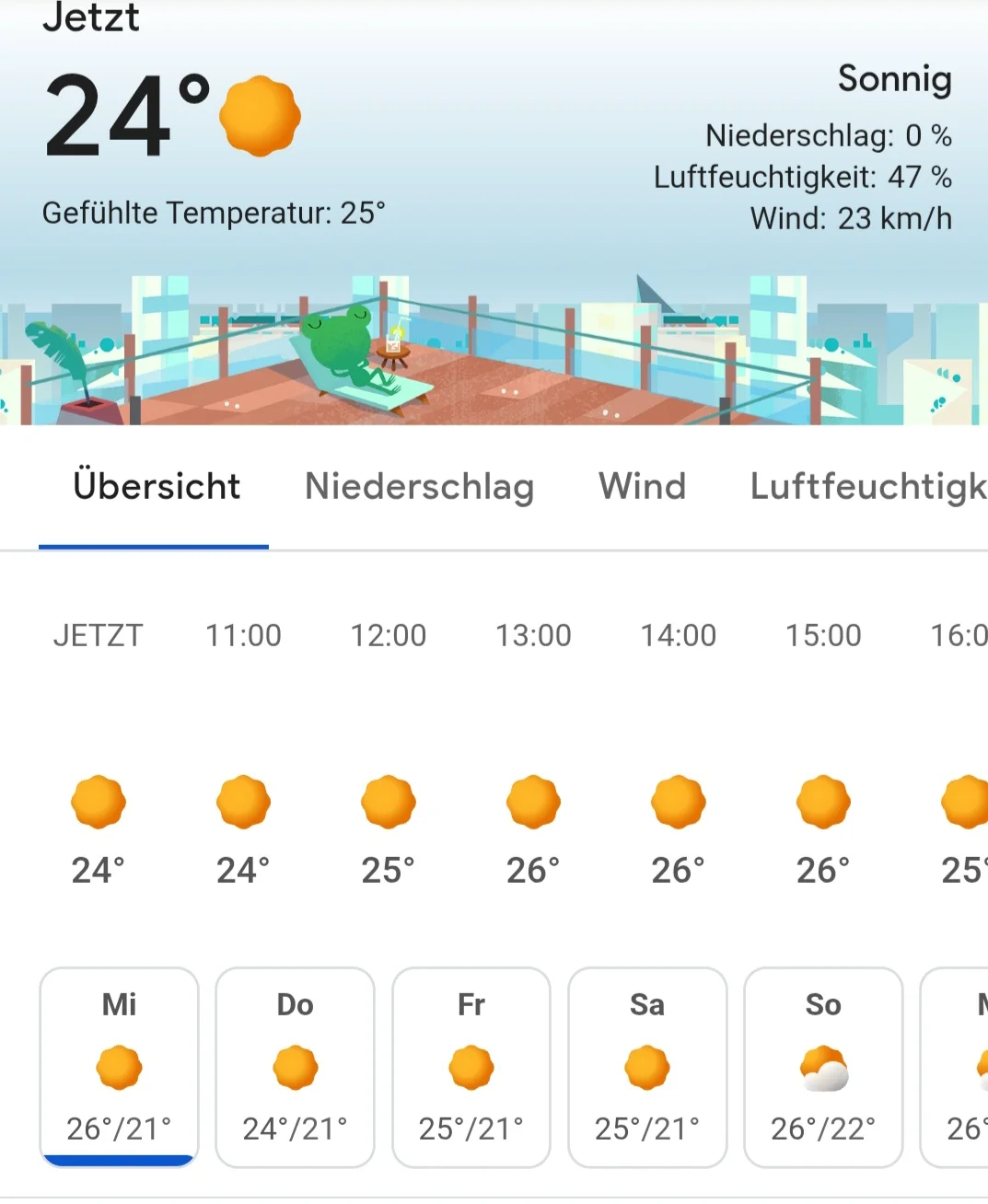
Task: Switch to the Niederschlag tab
Action: (x=419, y=487)
